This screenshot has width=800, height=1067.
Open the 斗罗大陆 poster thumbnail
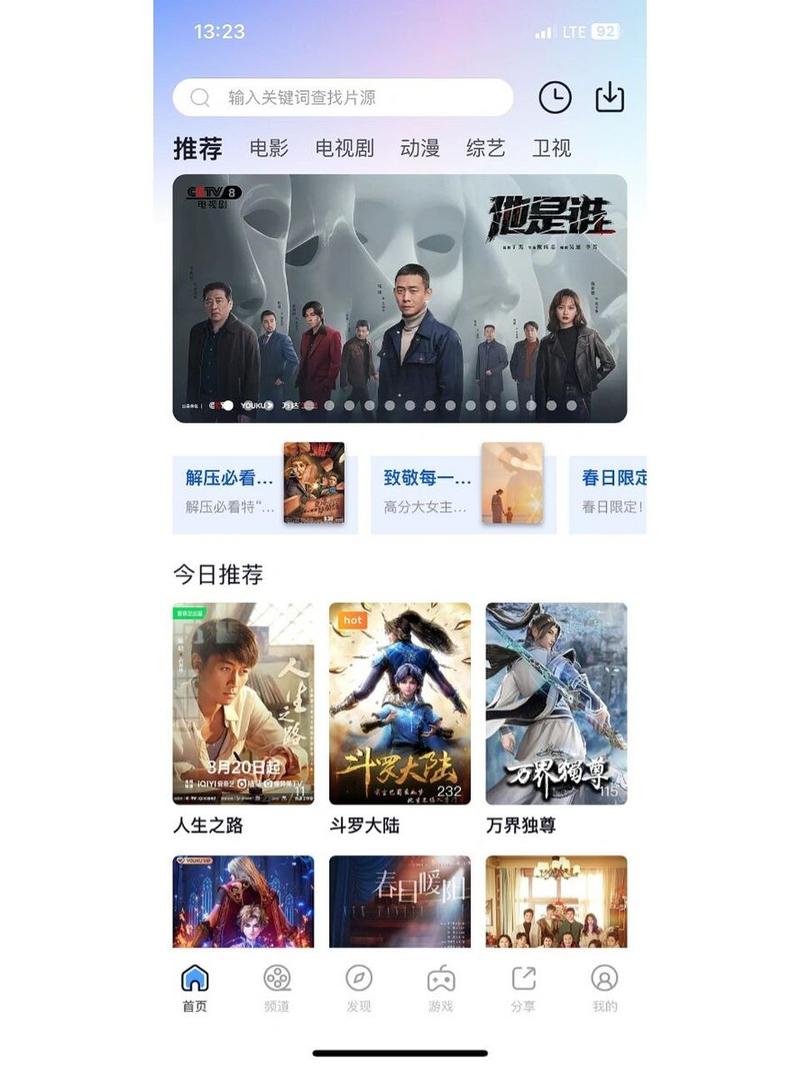pyautogui.click(x=399, y=700)
